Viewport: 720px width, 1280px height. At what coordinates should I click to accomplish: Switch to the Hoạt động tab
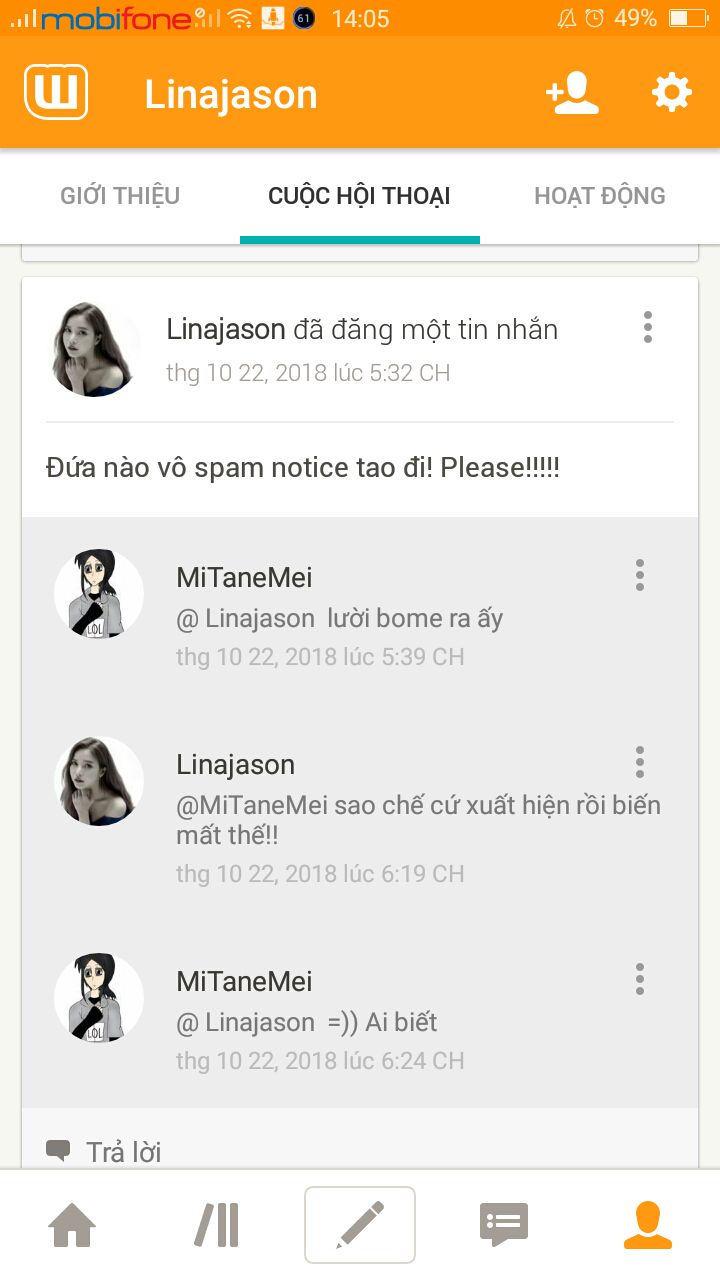(599, 196)
